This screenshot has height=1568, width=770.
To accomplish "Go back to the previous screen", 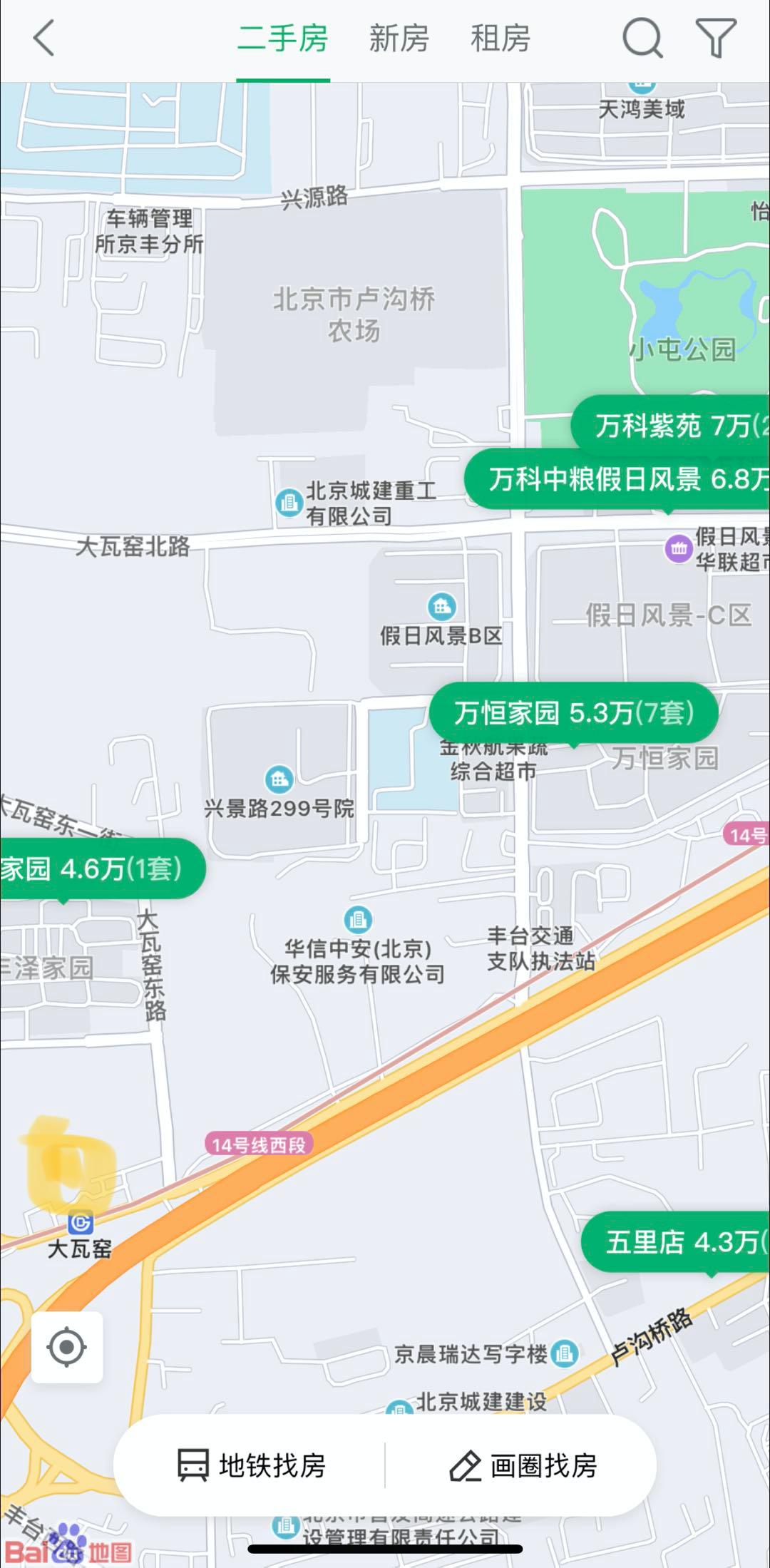I will click(x=44, y=38).
